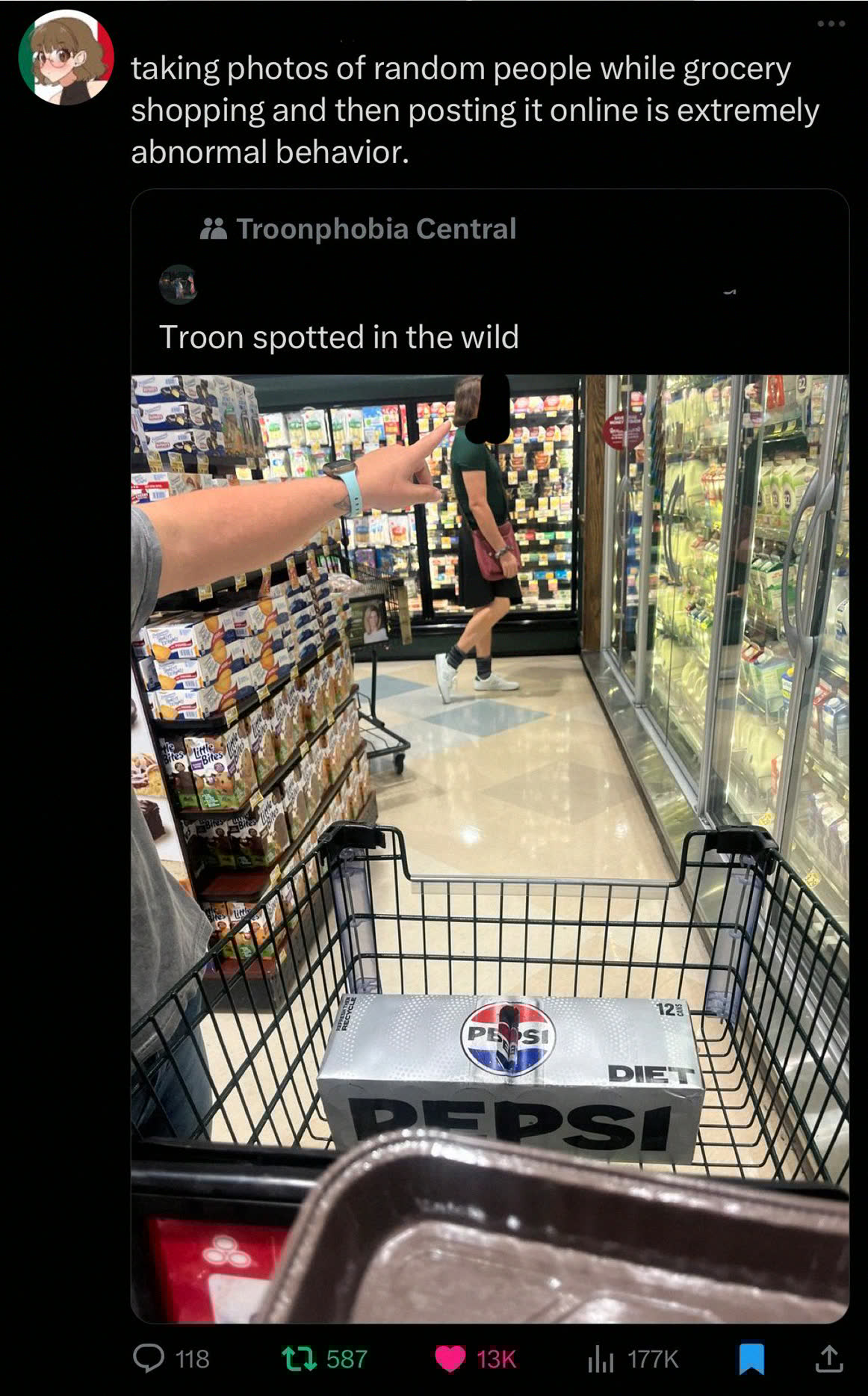This screenshot has width=868, height=1396.
Task: Share this post
Action: click(828, 1358)
